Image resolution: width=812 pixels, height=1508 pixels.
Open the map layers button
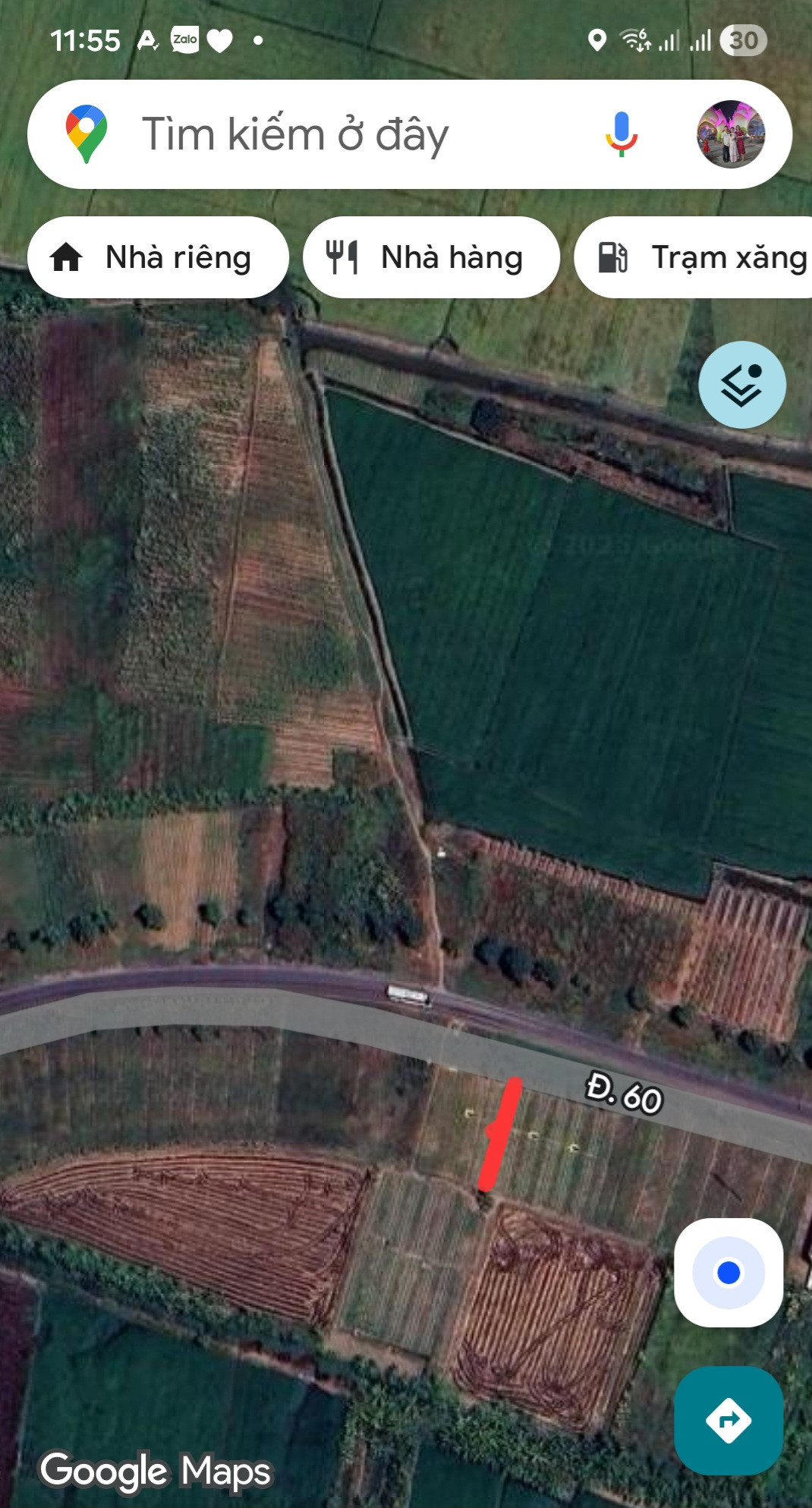pos(742,385)
